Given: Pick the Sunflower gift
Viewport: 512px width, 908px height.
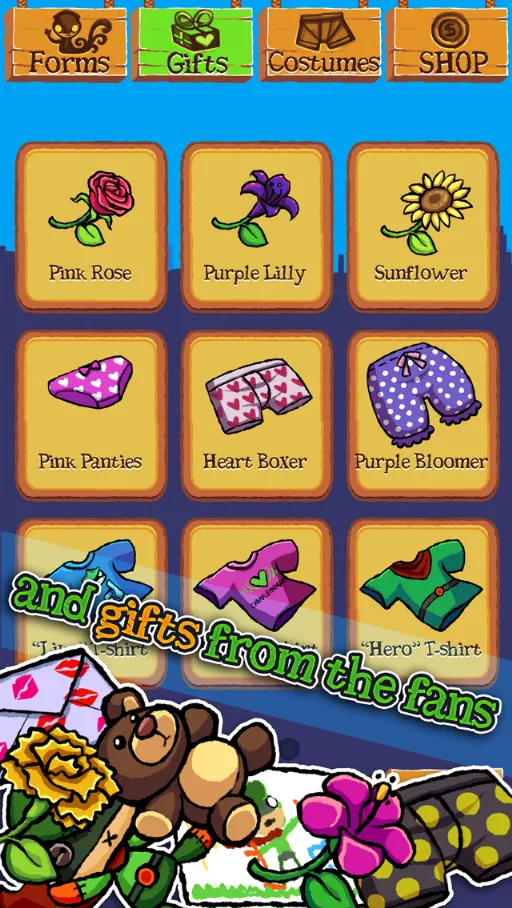Looking at the screenshot, I should [422, 226].
